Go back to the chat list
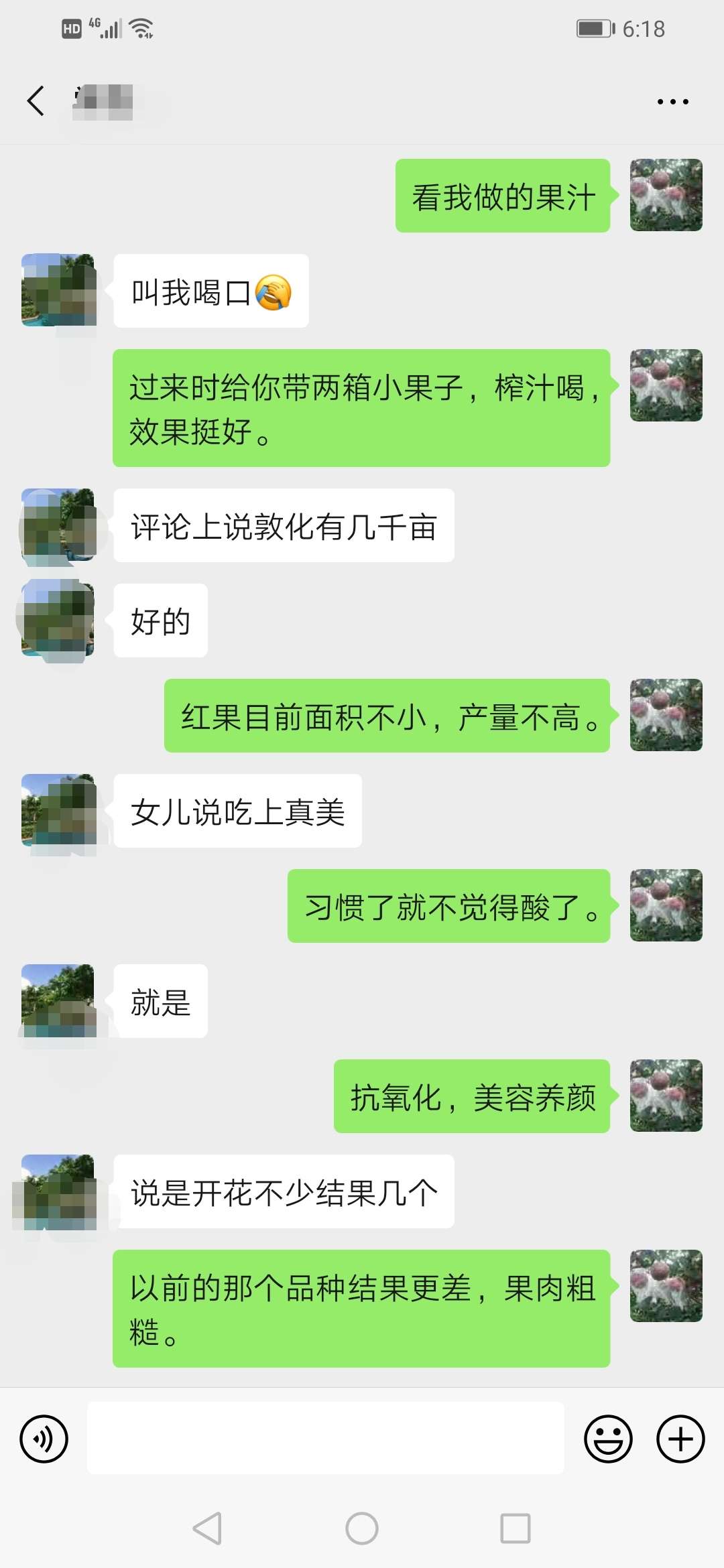Screen dimensions: 724x1568 coord(36,101)
